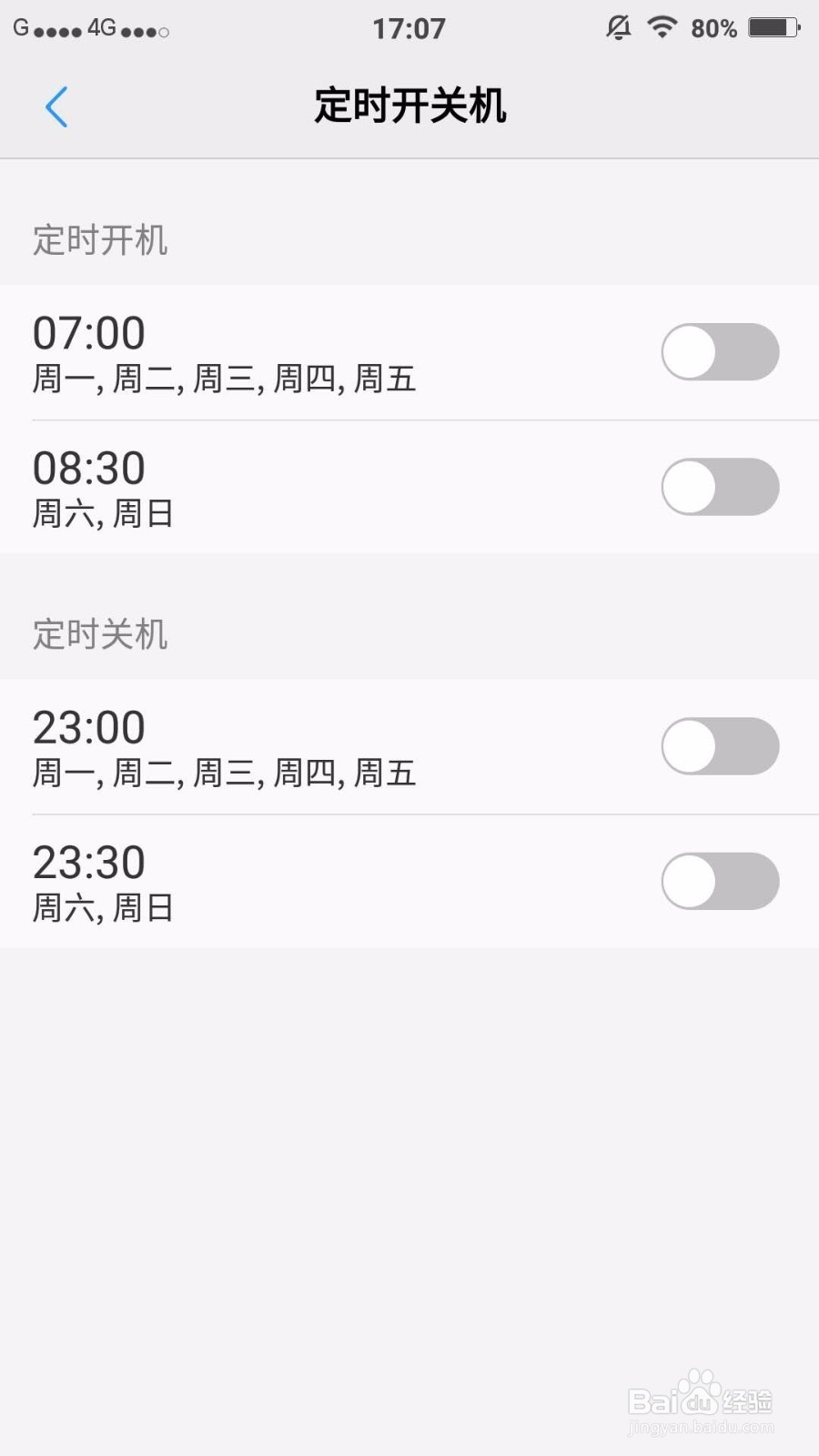Switch on the 23:30 weekend shutdown schedule
Viewport: 819px width, 1456px height.
(720, 881)
